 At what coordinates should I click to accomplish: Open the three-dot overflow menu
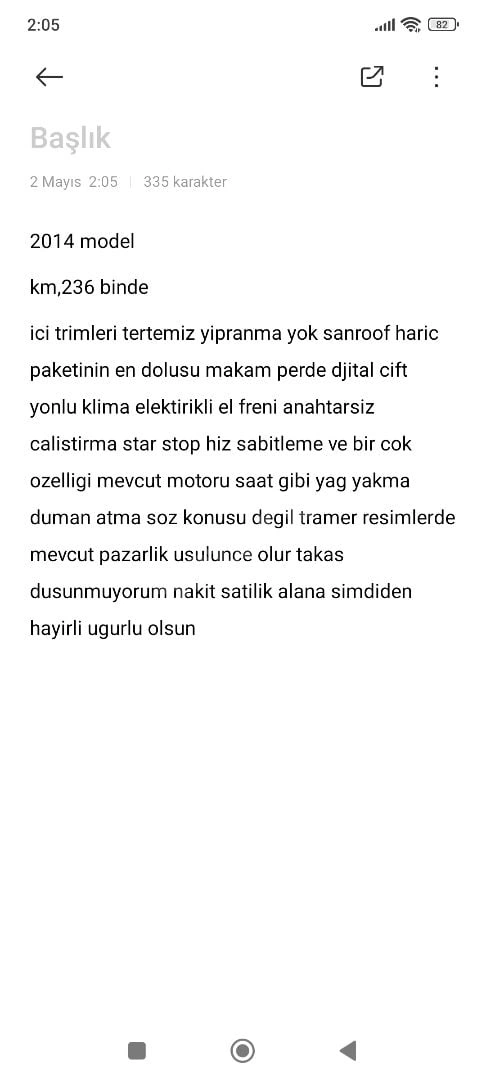(436, 76)
